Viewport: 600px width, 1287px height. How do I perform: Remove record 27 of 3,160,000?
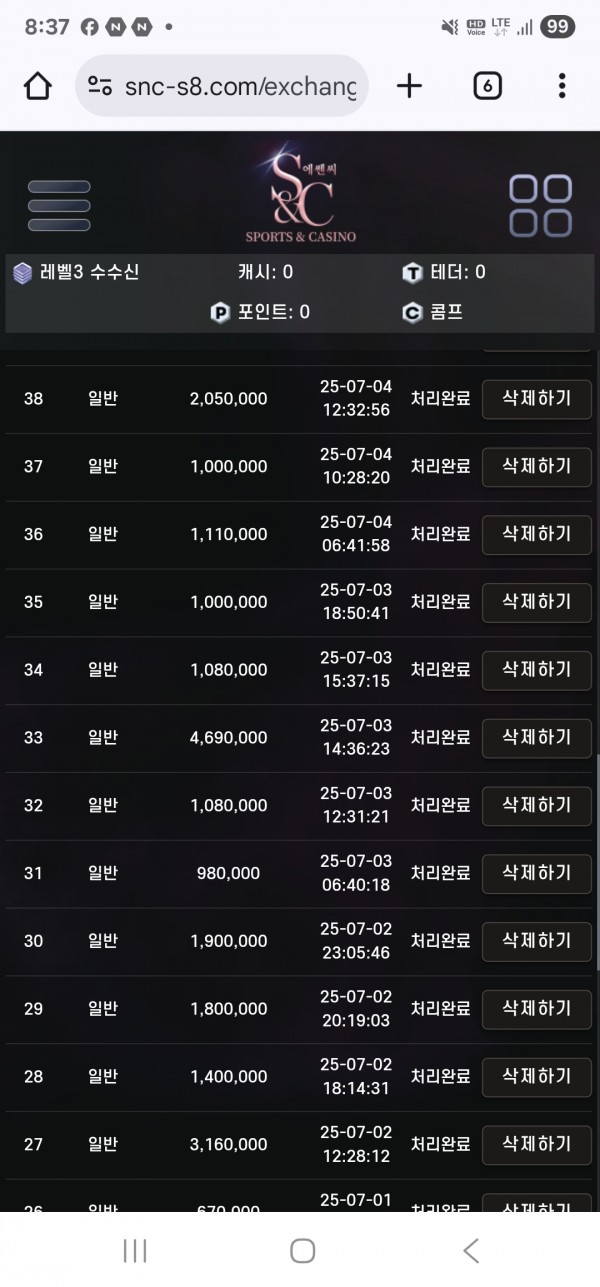[x=537, y=1144]
